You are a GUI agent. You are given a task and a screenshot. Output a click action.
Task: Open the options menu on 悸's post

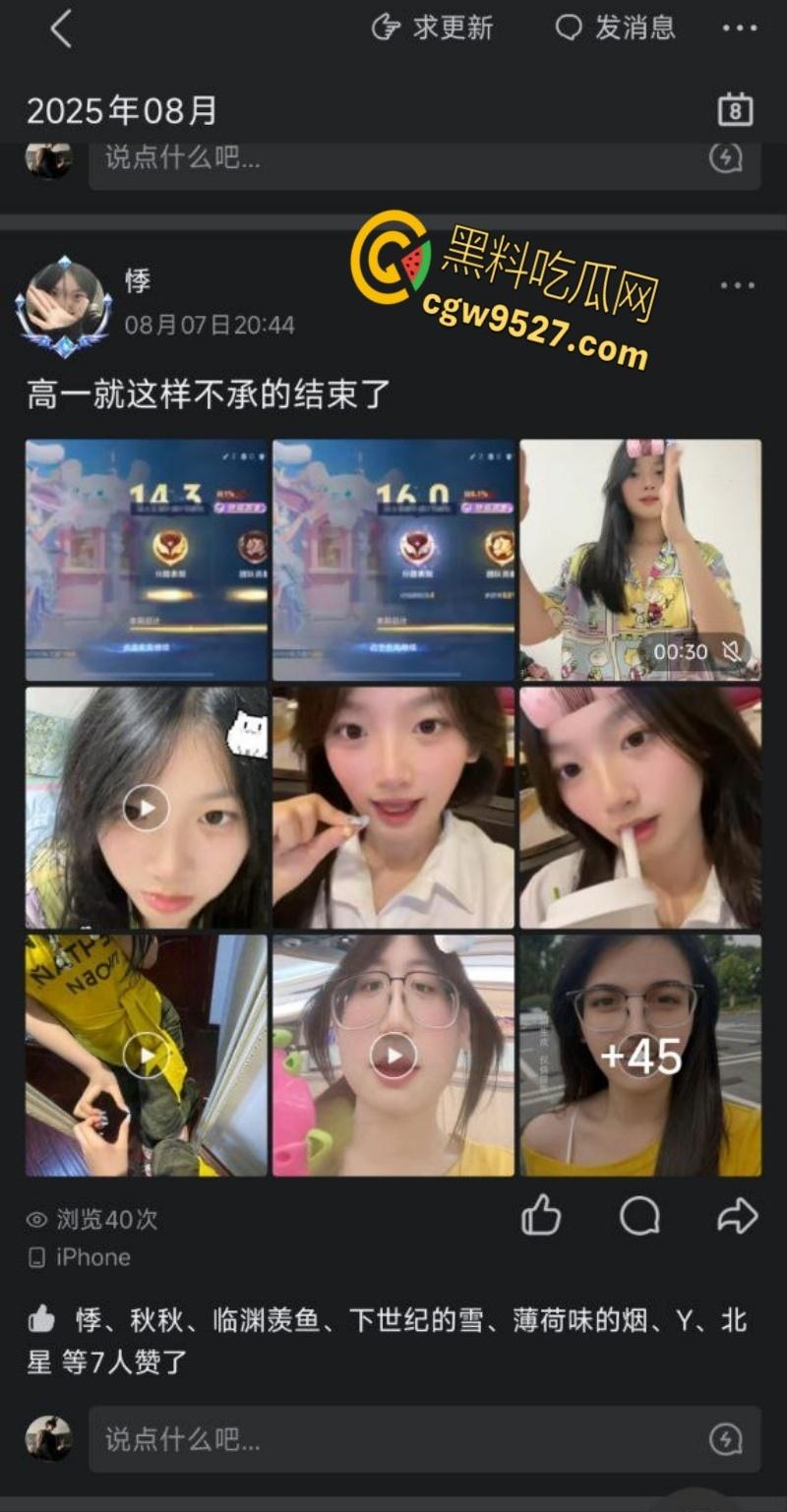click(x=737, y=286)
